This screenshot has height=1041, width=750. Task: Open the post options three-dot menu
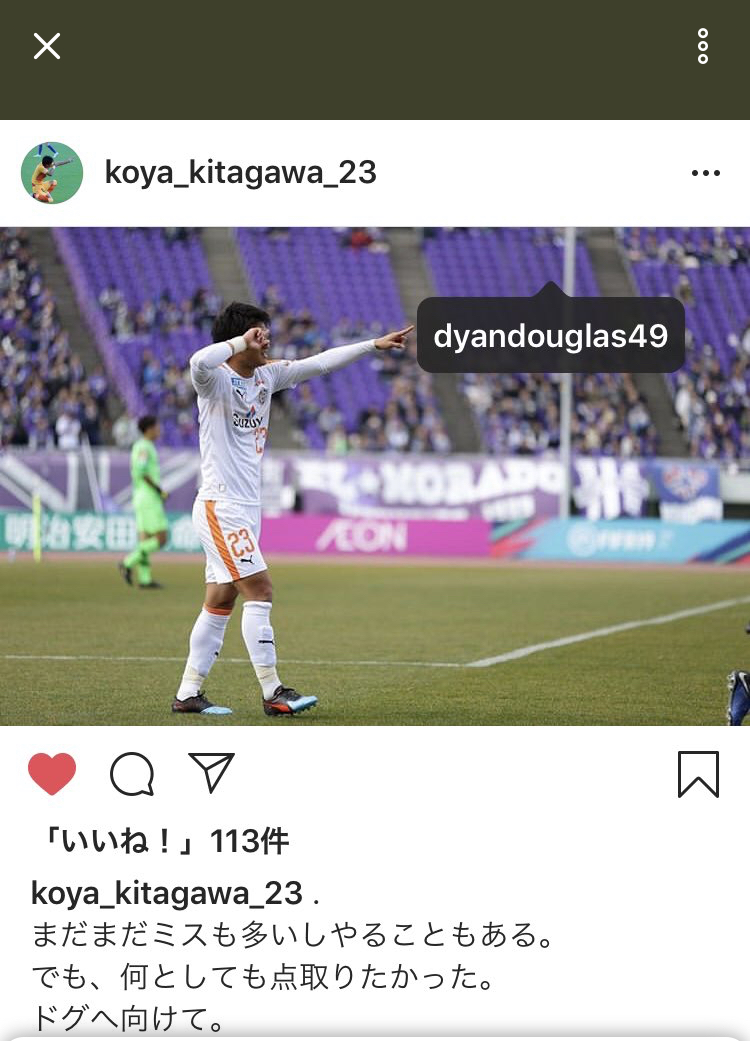705,173
